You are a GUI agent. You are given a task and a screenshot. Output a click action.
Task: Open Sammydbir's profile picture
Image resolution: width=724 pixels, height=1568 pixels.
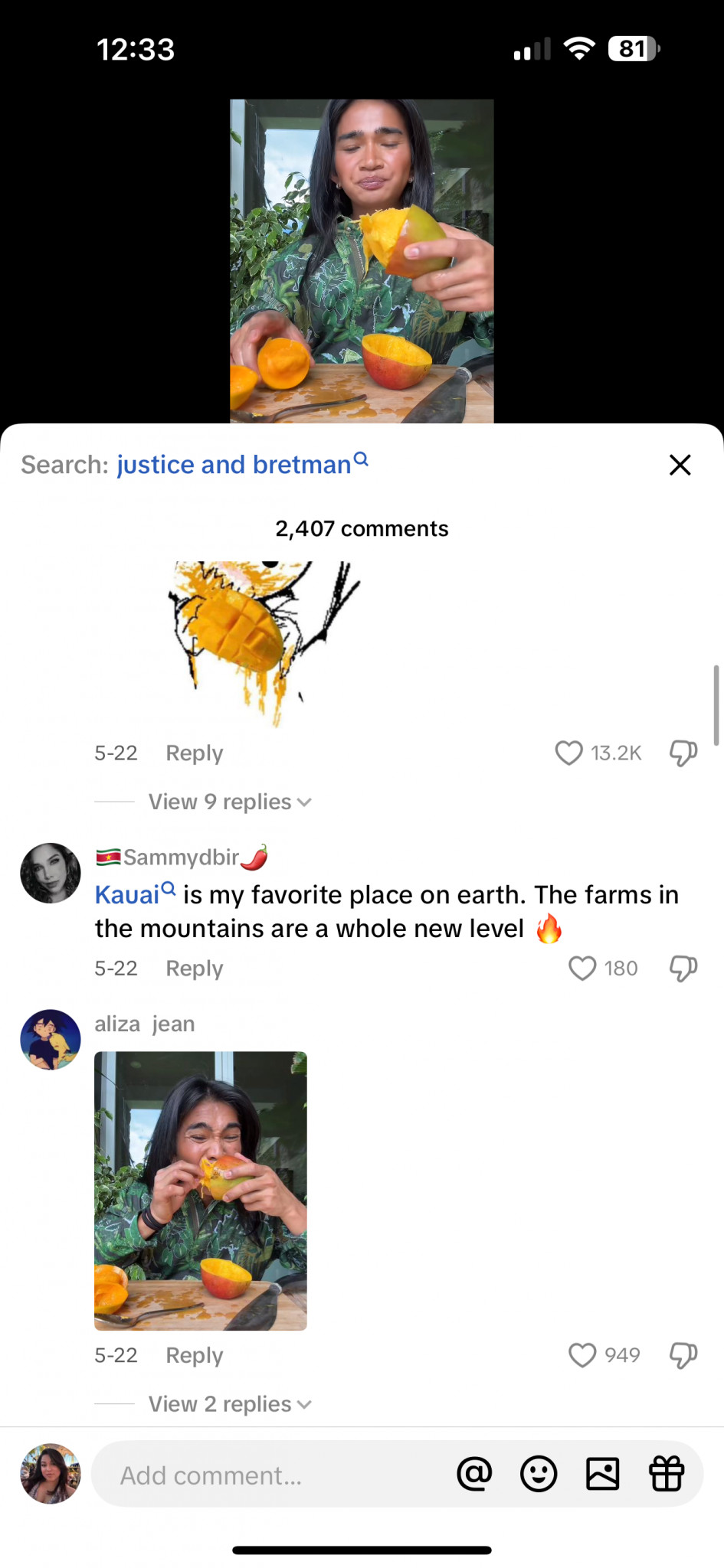(51, 874)
